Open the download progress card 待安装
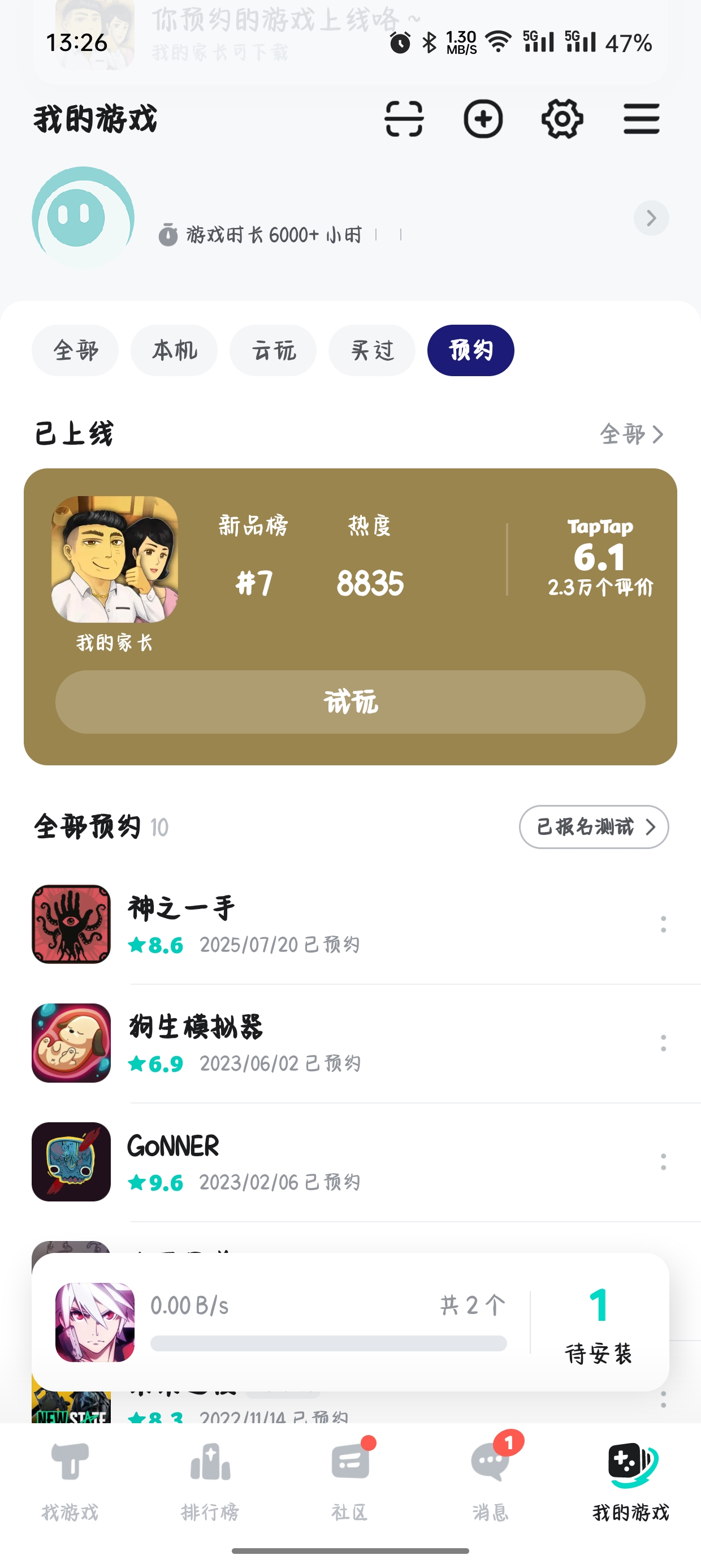Viewport: 701px width, 1568px height. coord(350,1322)
